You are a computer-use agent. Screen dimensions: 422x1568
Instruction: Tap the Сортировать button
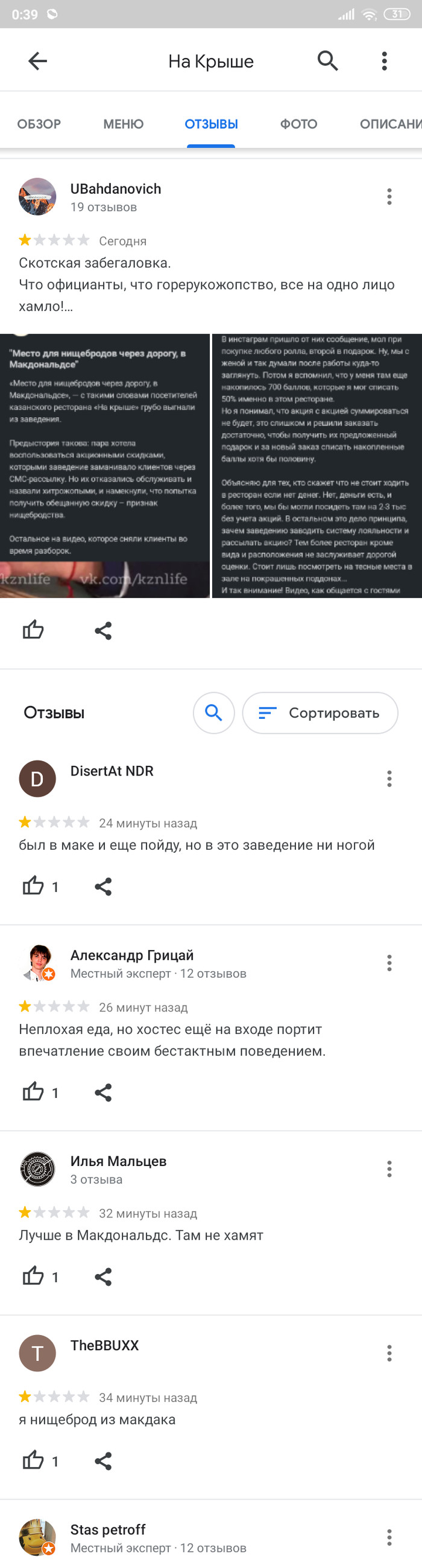tap(320, 713)
